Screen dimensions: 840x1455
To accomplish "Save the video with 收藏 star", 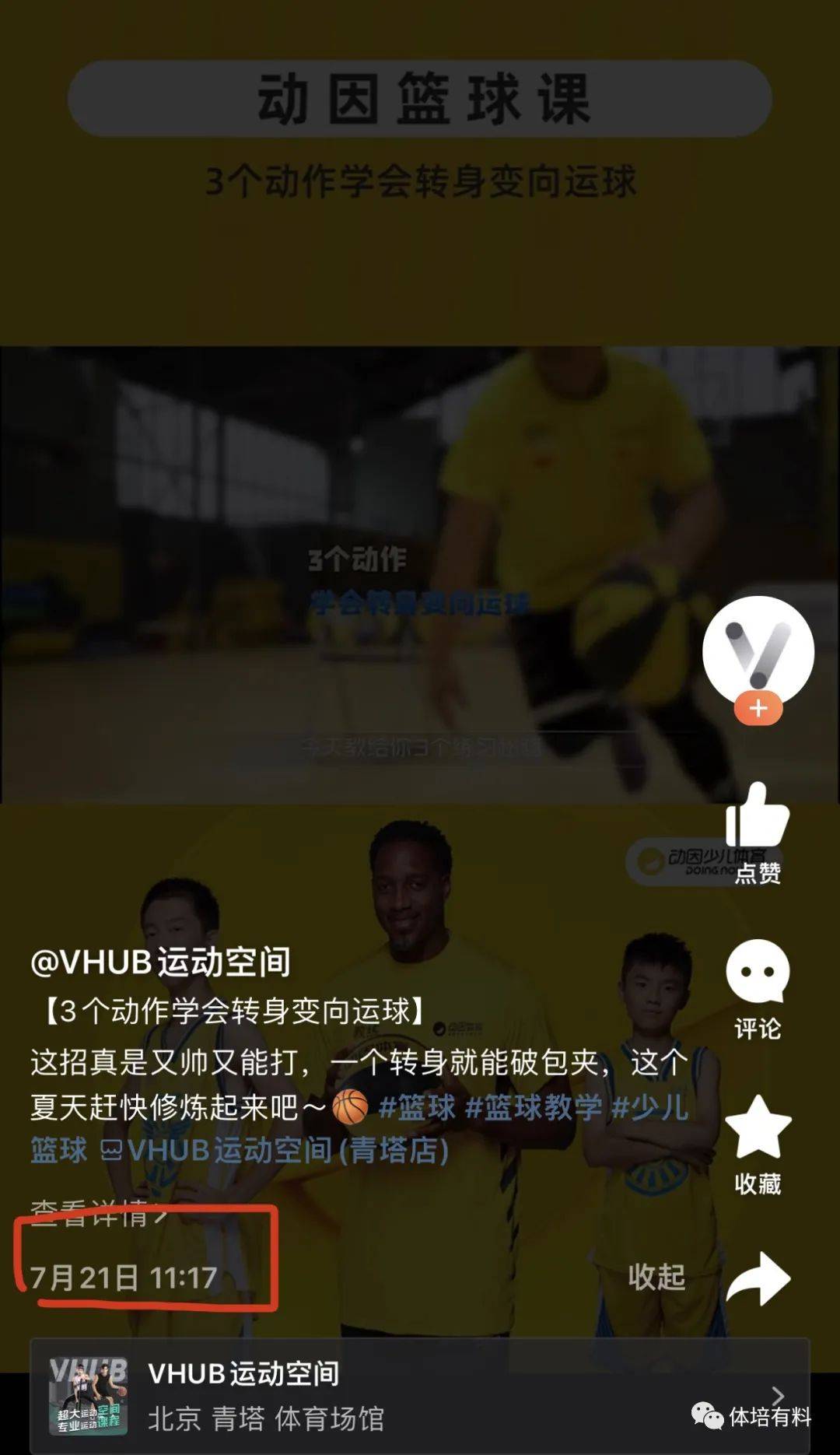I will [758, 1128].
